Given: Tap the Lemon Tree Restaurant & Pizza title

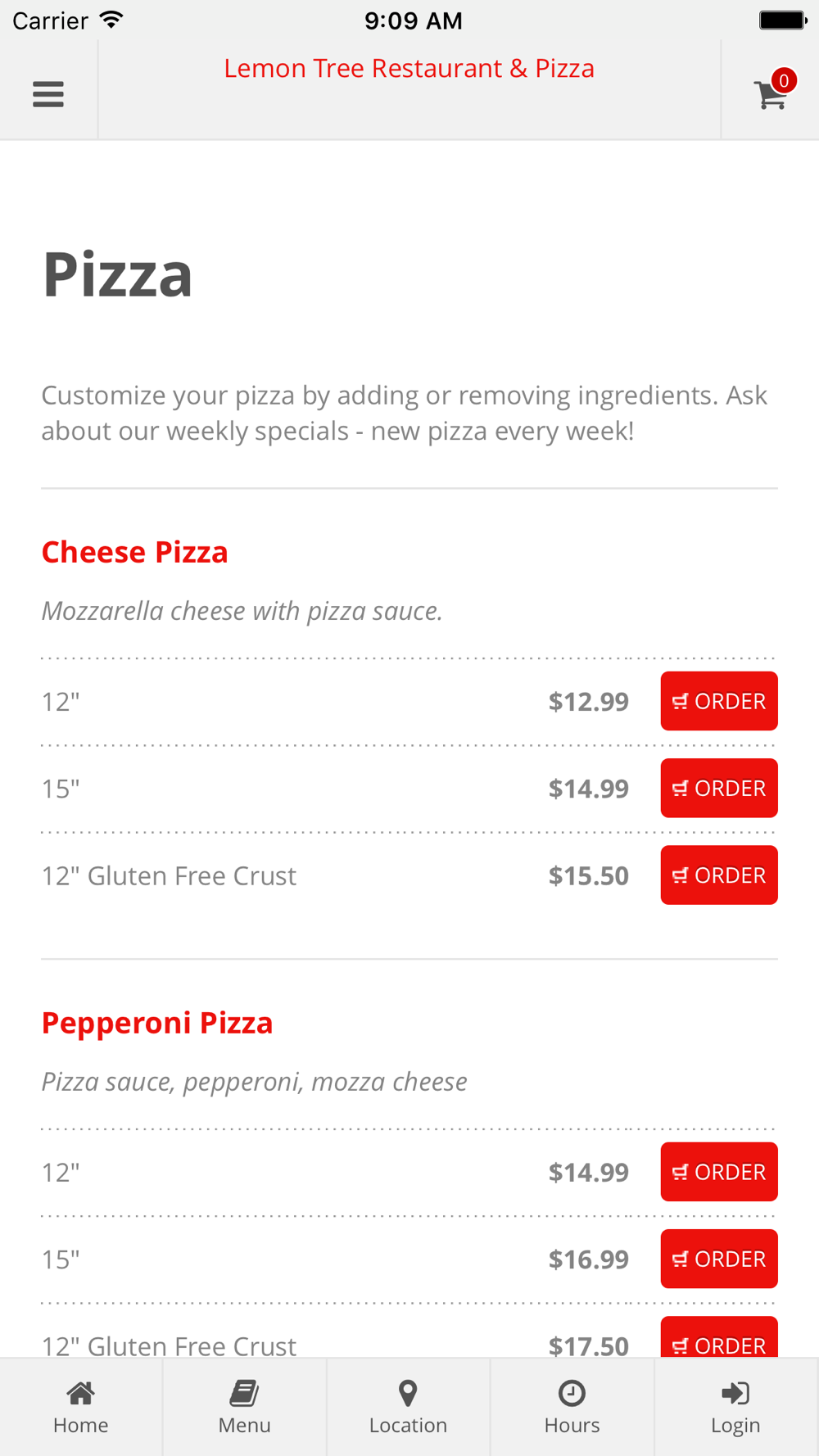Looking at the screenshot, I should [x=409, y=68].
